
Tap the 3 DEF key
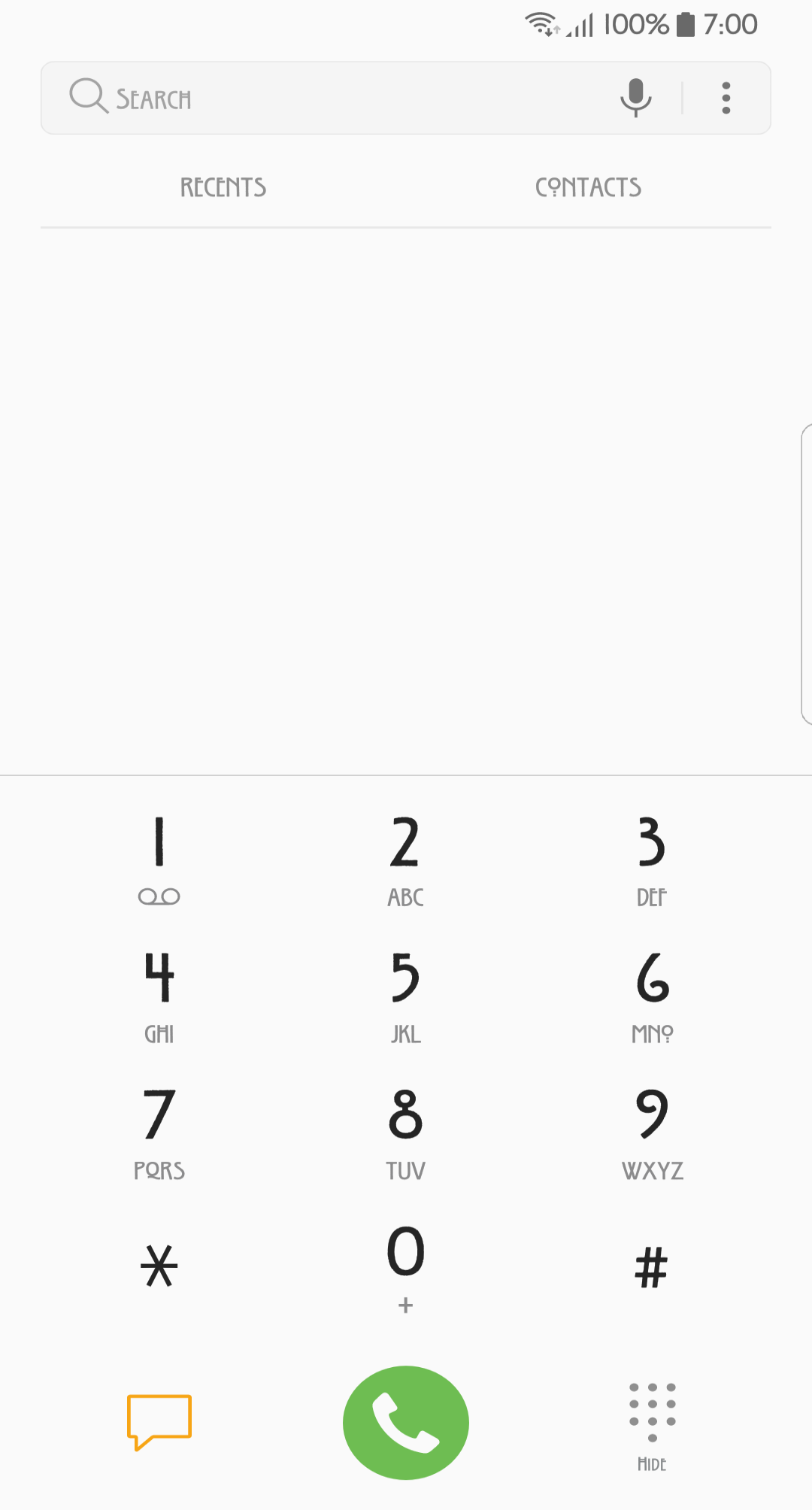coord(652,859)
